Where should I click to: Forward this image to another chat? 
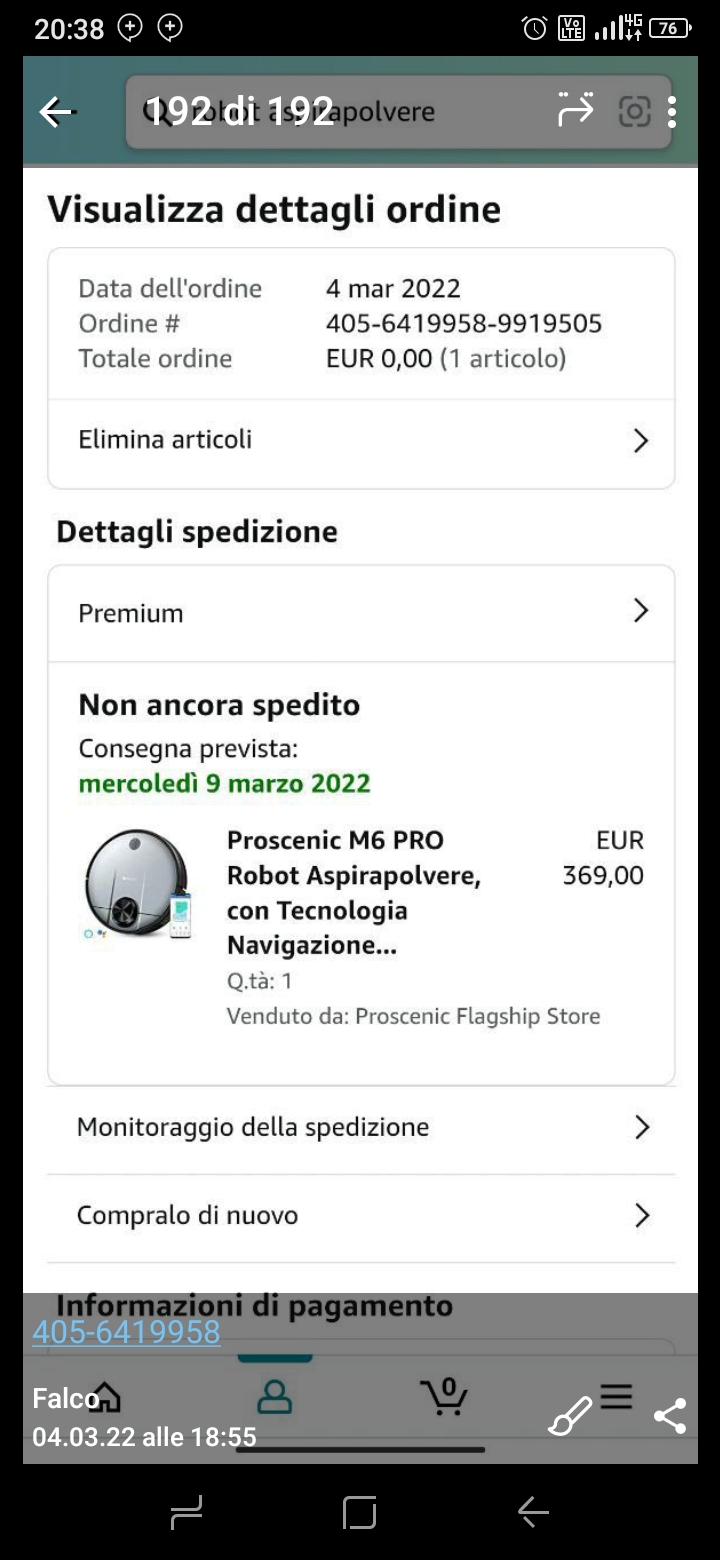[x=576, y=110]
